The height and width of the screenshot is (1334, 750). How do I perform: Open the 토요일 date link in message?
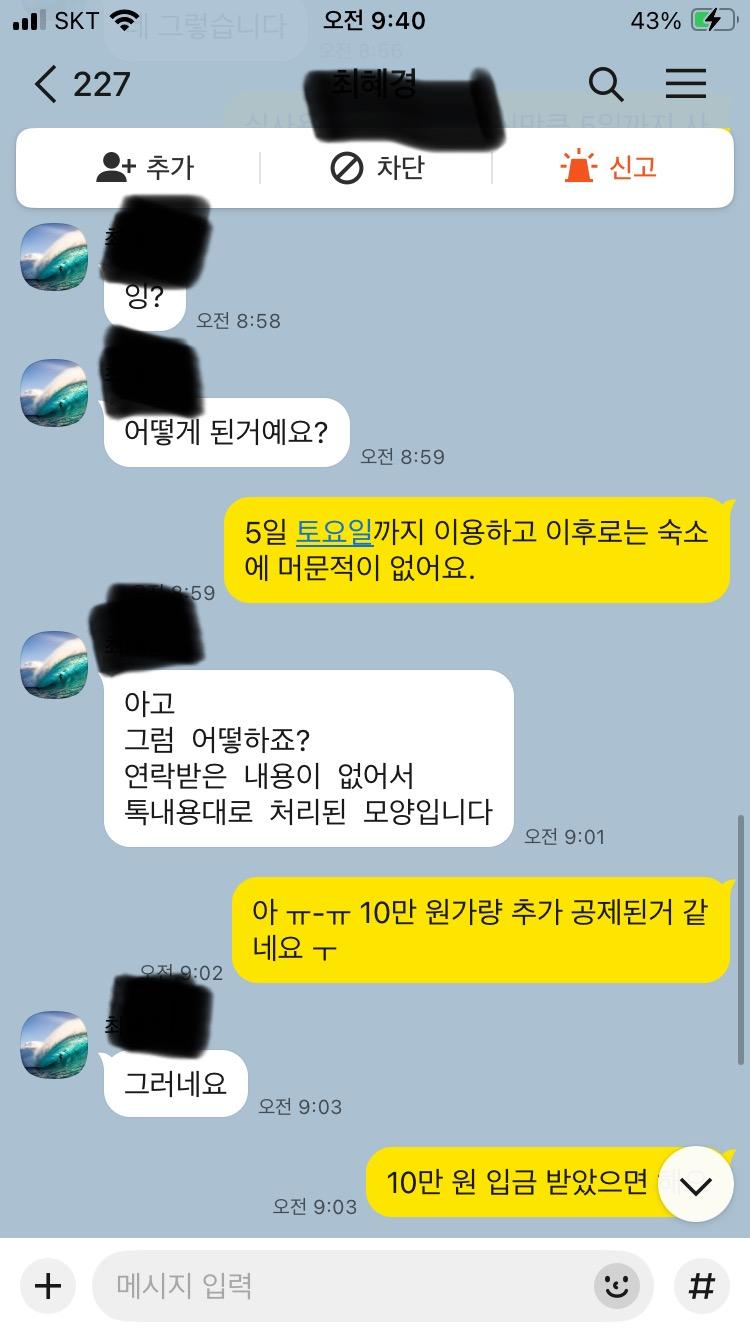click(335, 532)
